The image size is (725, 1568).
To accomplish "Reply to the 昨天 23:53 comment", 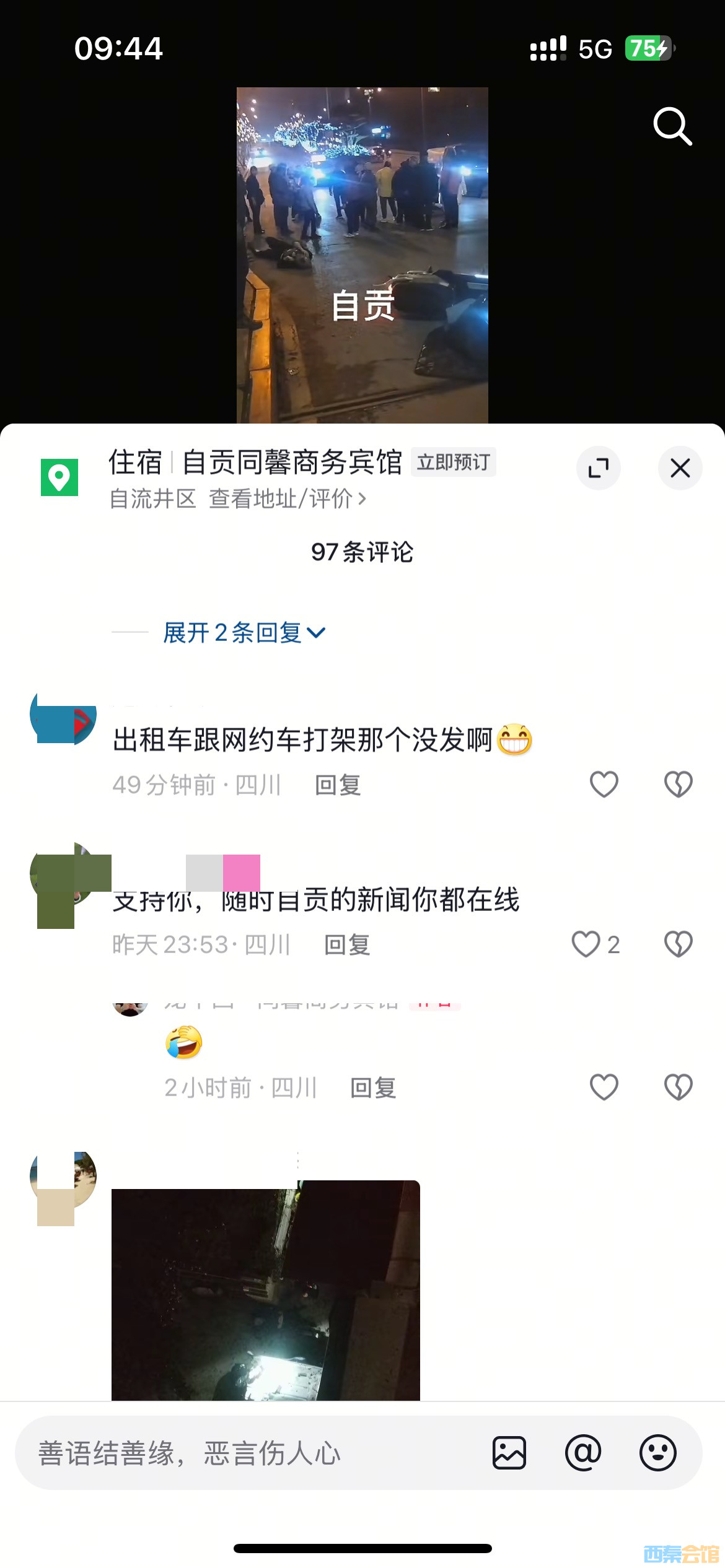I will click(x=347, y=945).
